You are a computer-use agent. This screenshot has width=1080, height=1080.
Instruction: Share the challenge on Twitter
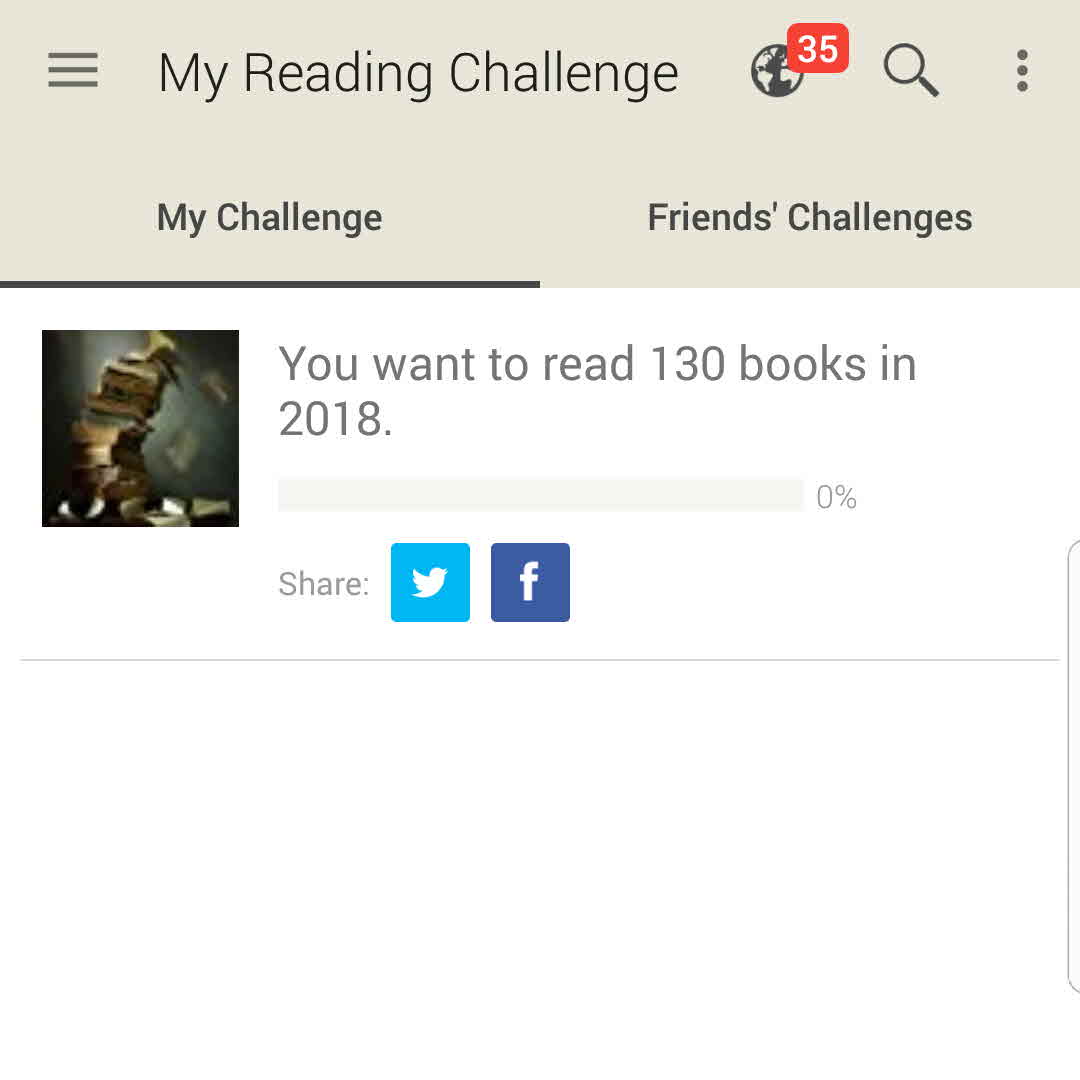[x=430, y=582]
